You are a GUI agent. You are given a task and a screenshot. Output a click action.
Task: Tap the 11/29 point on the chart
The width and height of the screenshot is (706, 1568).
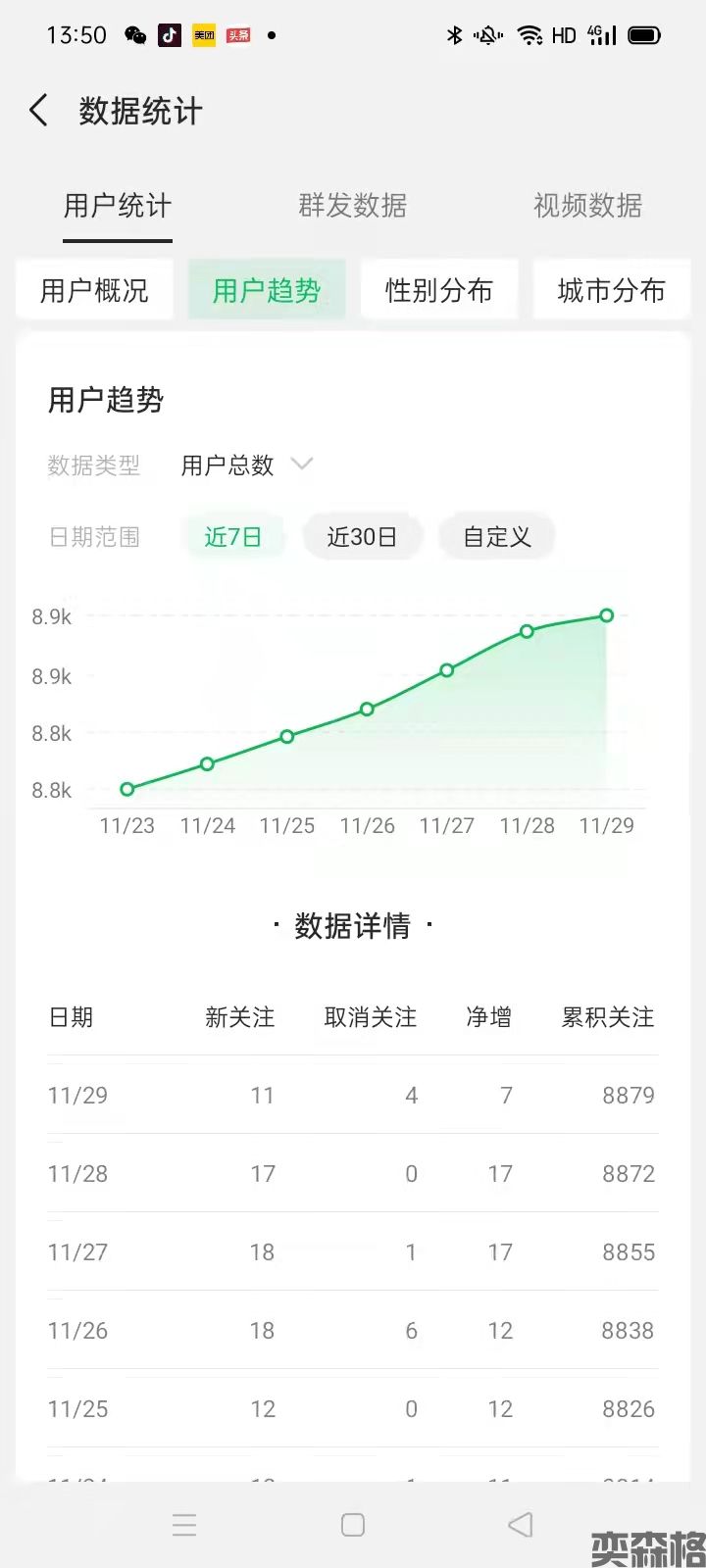[x=607, y=615]
